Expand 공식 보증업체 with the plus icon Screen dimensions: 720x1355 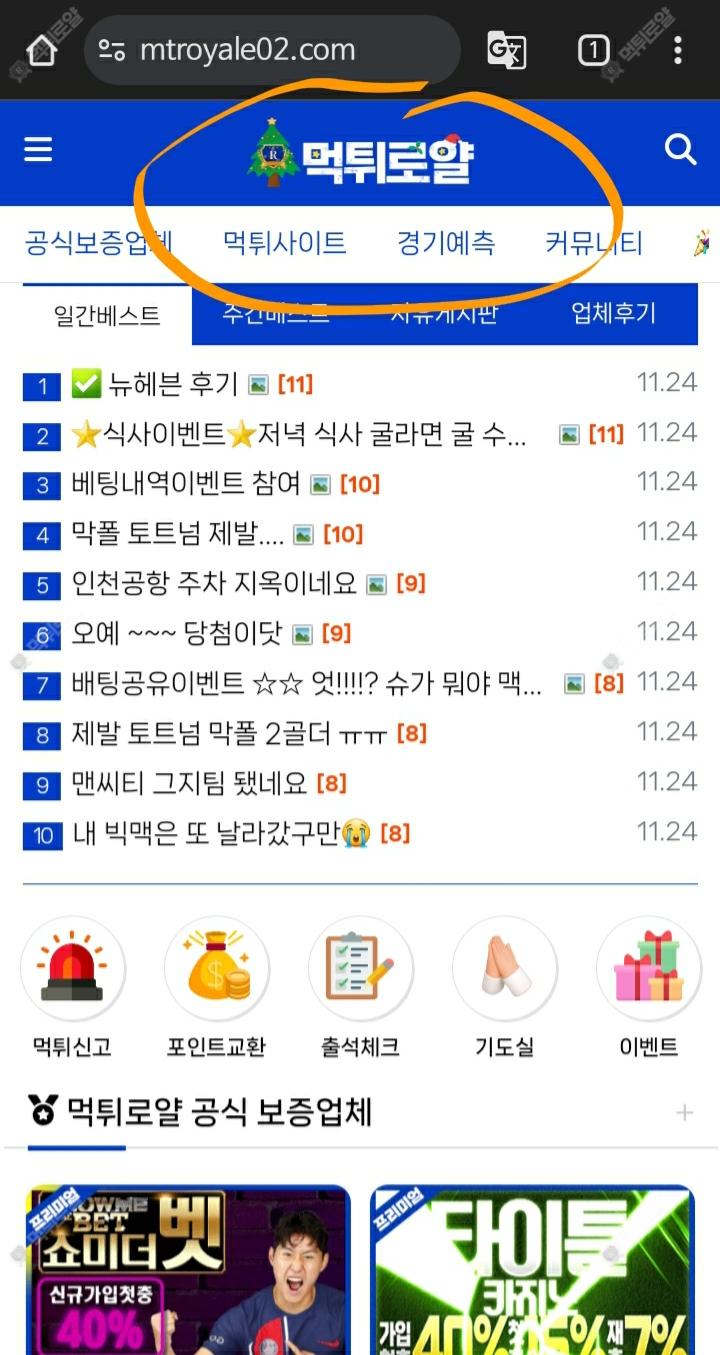685,1113
